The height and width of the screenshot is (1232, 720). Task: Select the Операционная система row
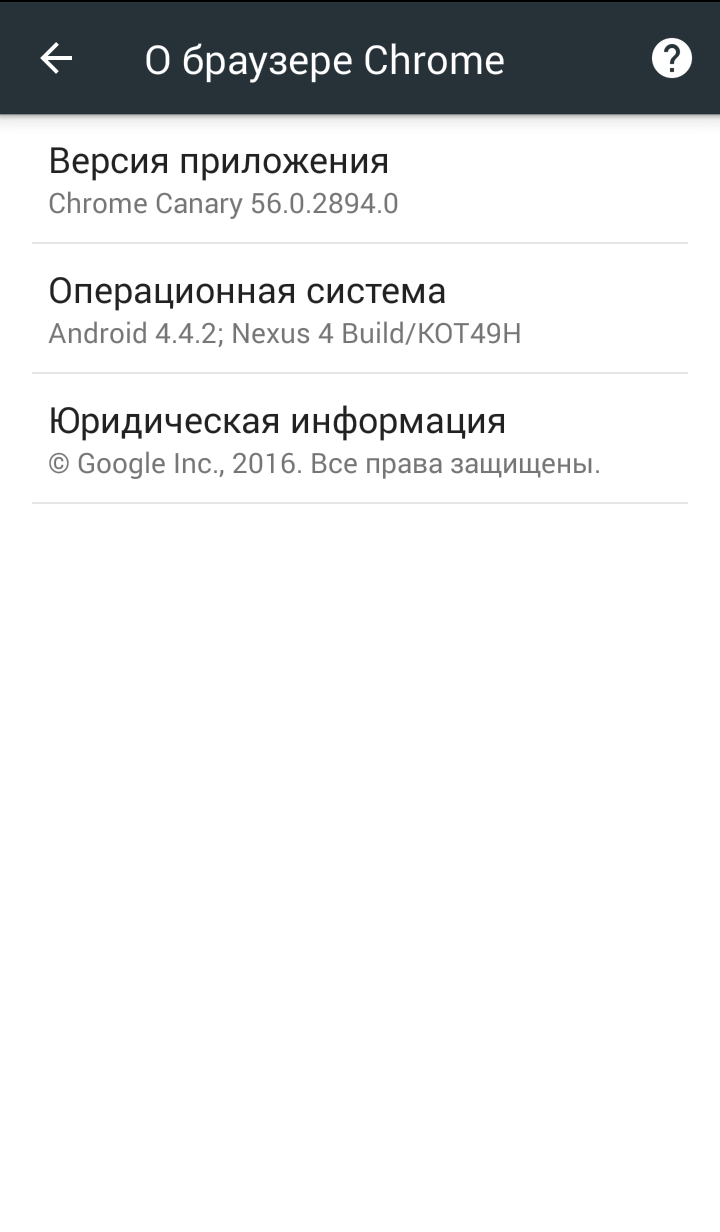pyautogui.click(x=360, y=309)
